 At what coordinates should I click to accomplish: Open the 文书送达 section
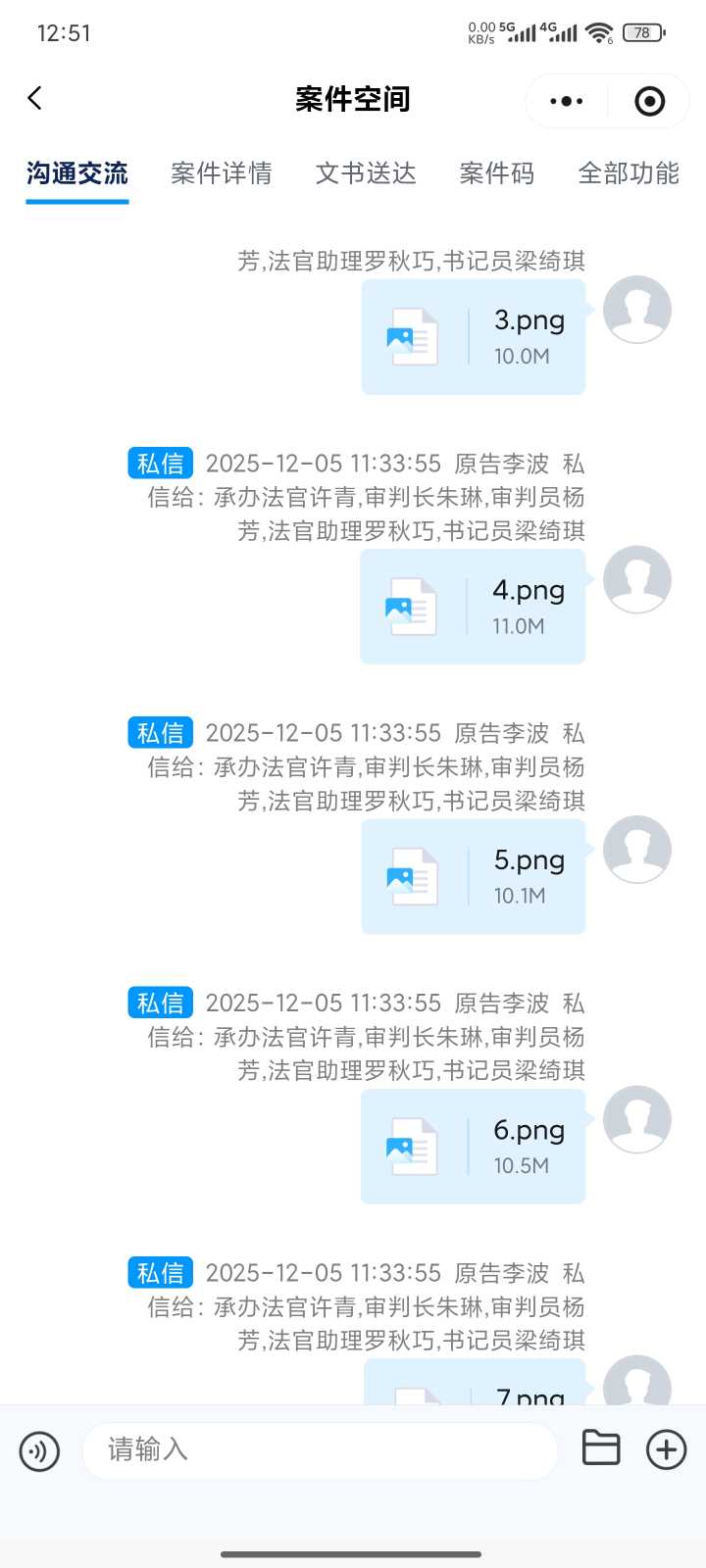click(365, 173)
